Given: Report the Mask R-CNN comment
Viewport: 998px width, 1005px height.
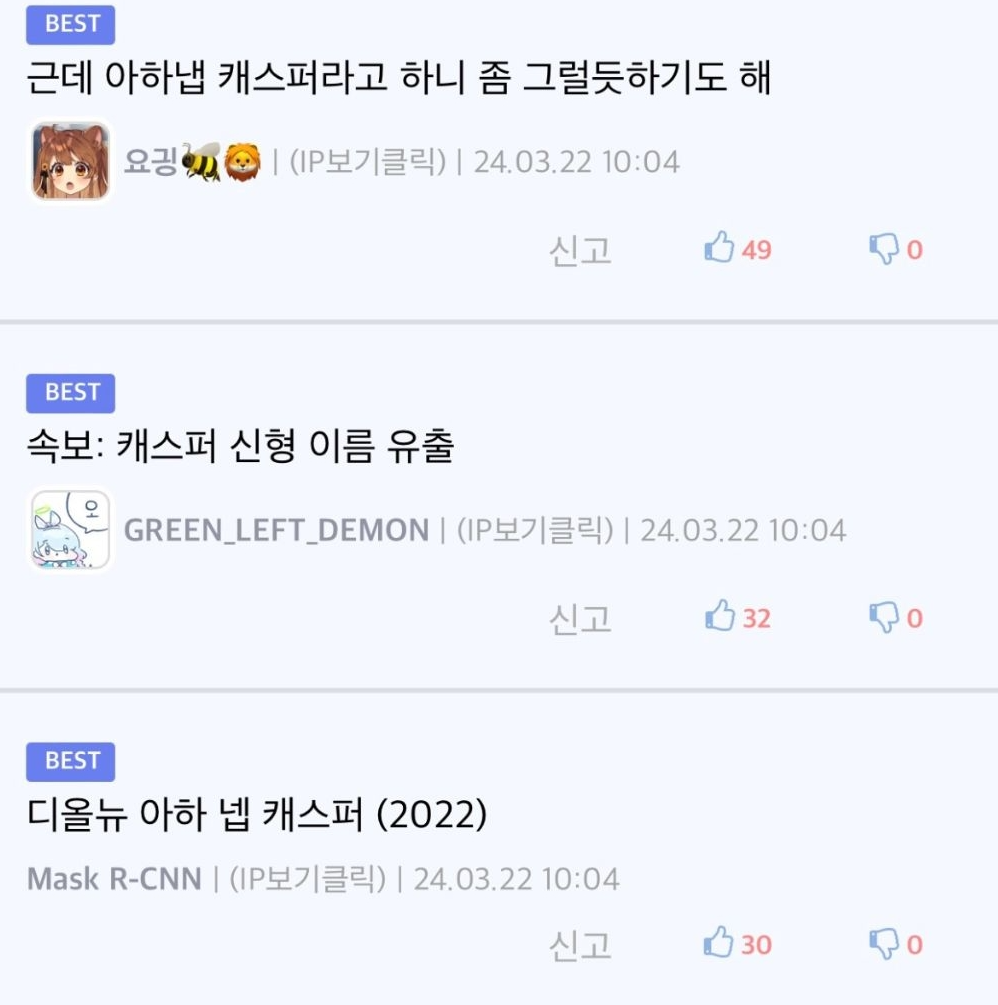Looking at the screenshot, I should point(580,944).
